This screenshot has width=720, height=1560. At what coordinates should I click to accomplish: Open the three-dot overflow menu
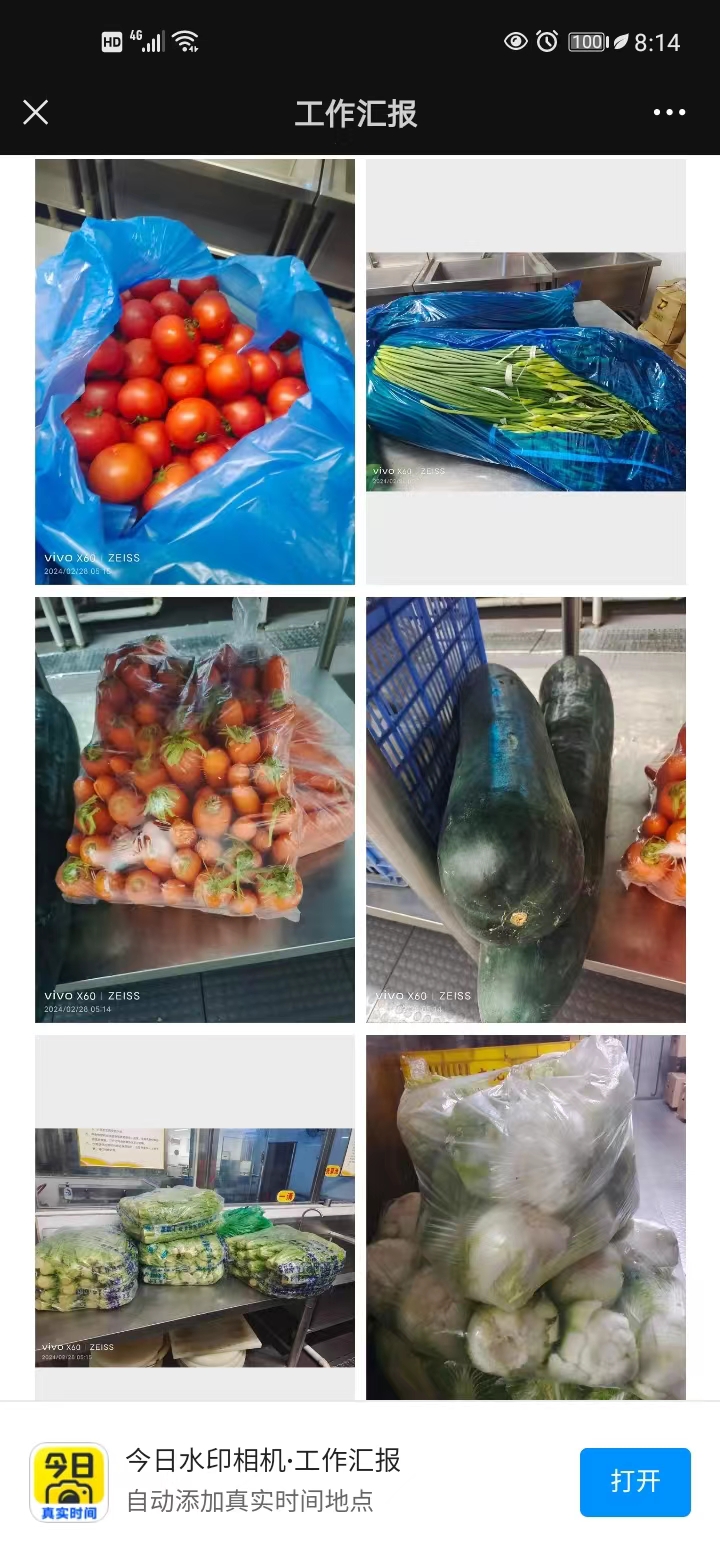(x=669, y=112)
